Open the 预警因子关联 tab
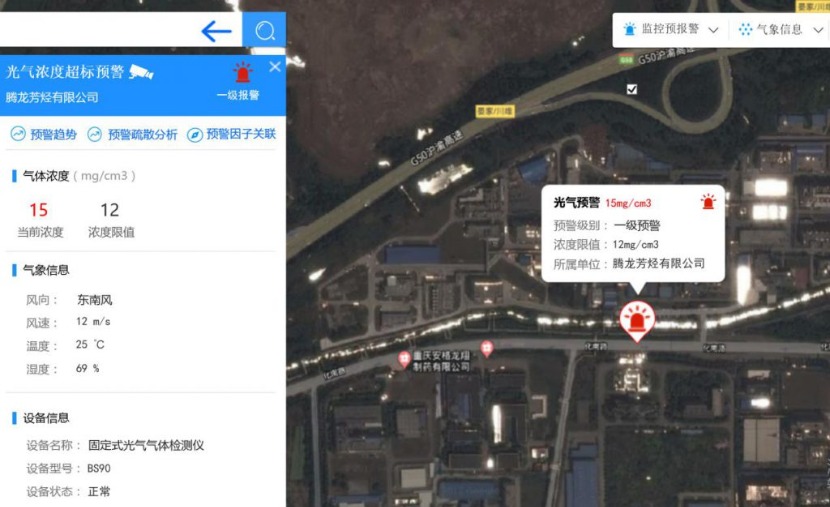Screen dimensions: 830x507 tap(231, 134)
